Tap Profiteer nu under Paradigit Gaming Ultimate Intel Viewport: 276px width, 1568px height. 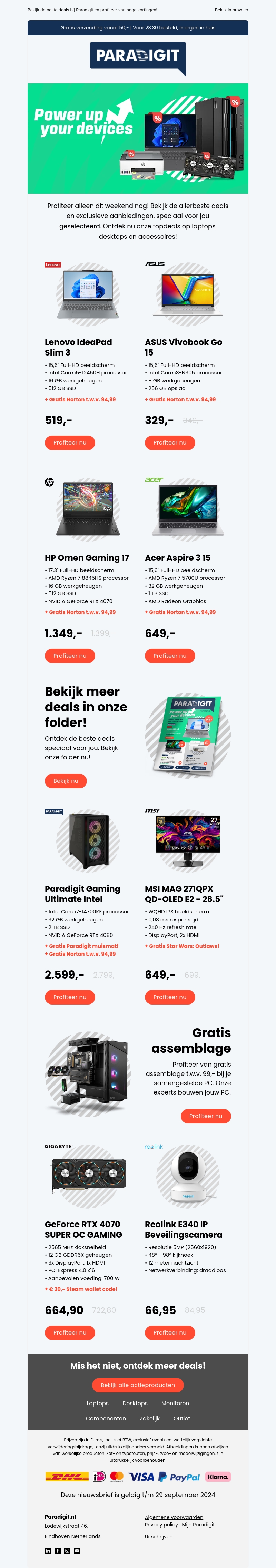pos(69,997)
